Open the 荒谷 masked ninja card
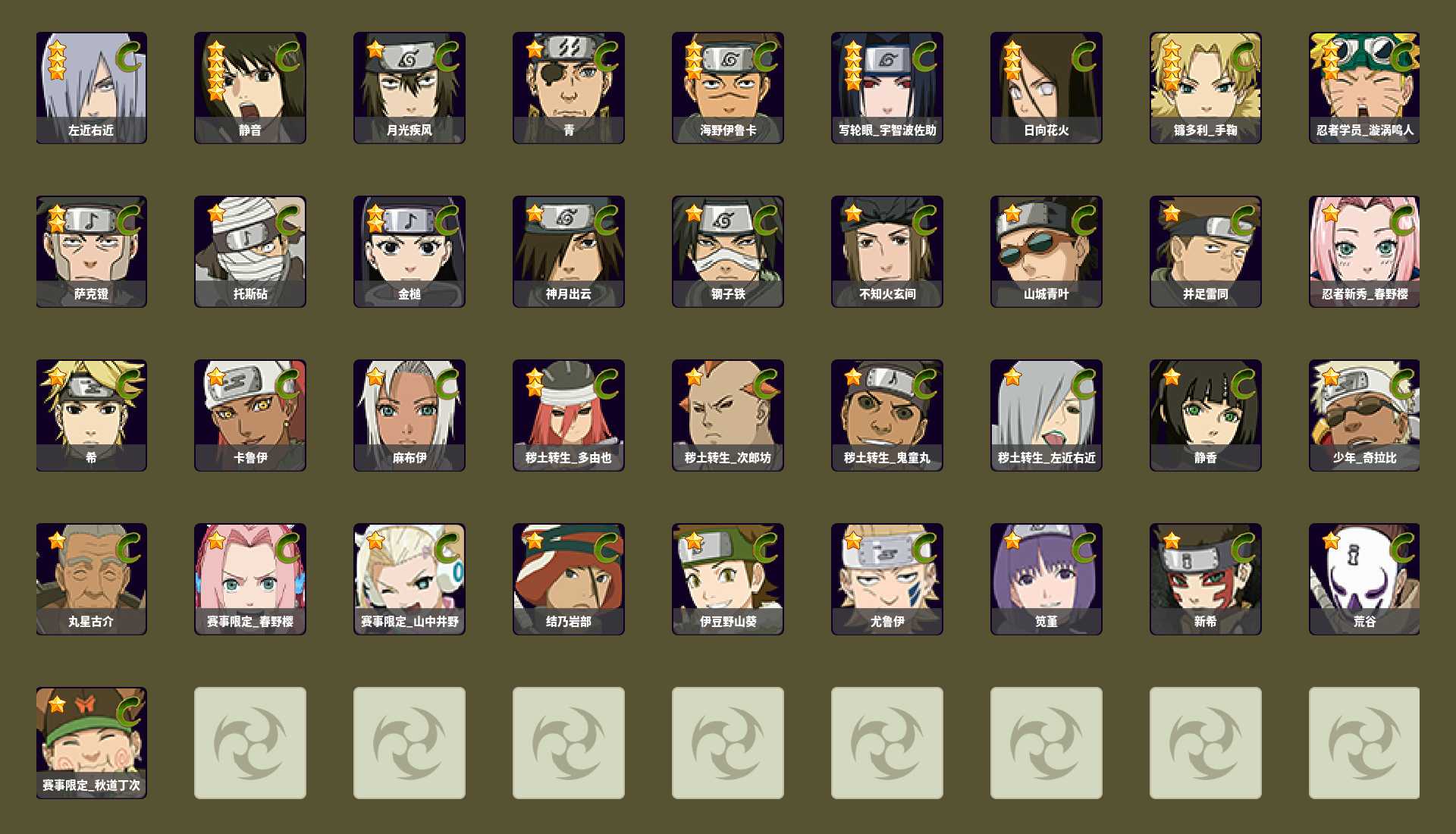The height and width of the screenshot is (834, 1456). pos(1364,578)
